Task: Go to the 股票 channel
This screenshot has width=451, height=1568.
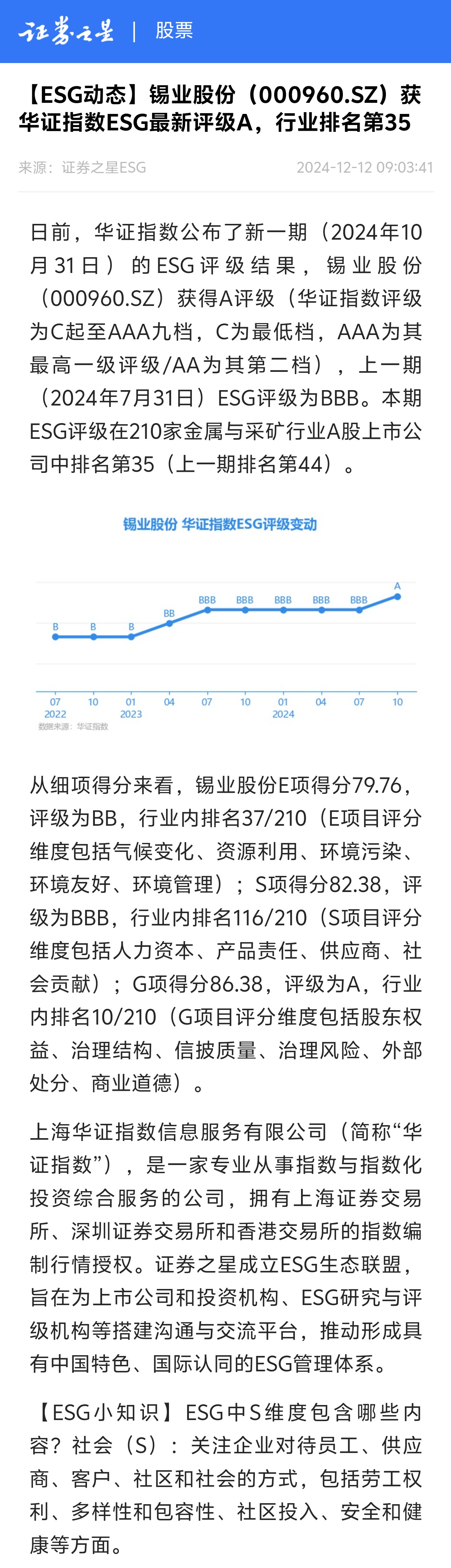Action: [174, 30]
